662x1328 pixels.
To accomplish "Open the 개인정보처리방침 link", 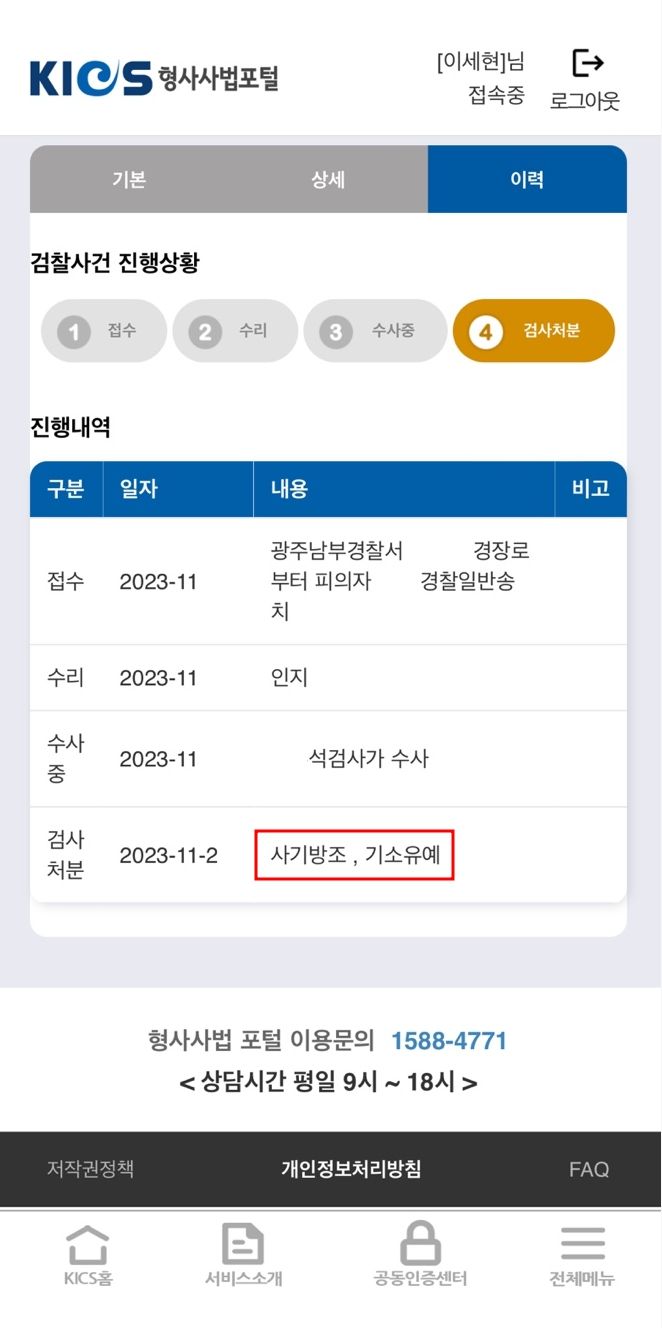I will tap(351, 1169).
